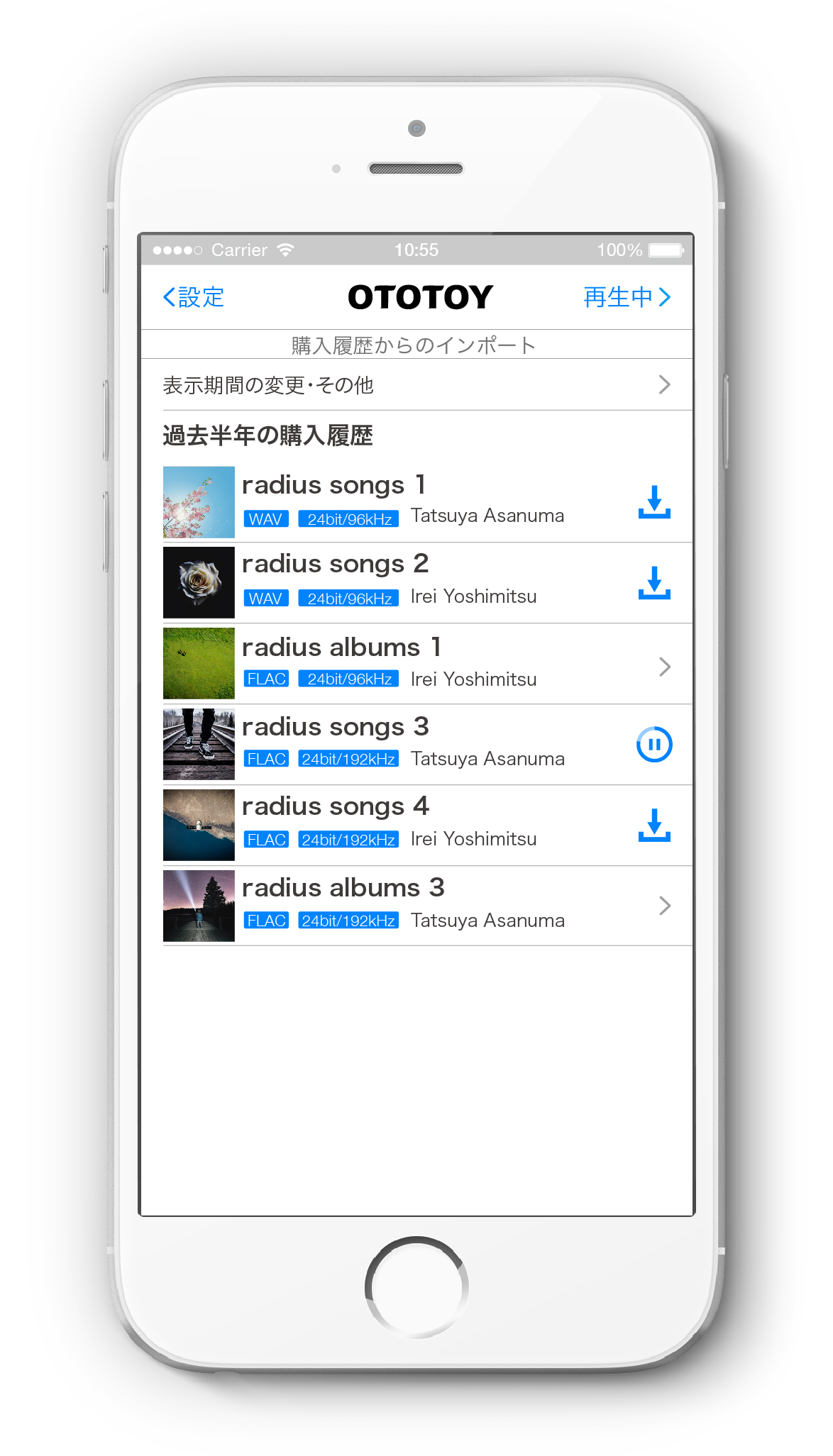Viewport: 833px width, 1456px height.
Task: Pause the radius songs 3 download
Action: pos(654,745)
